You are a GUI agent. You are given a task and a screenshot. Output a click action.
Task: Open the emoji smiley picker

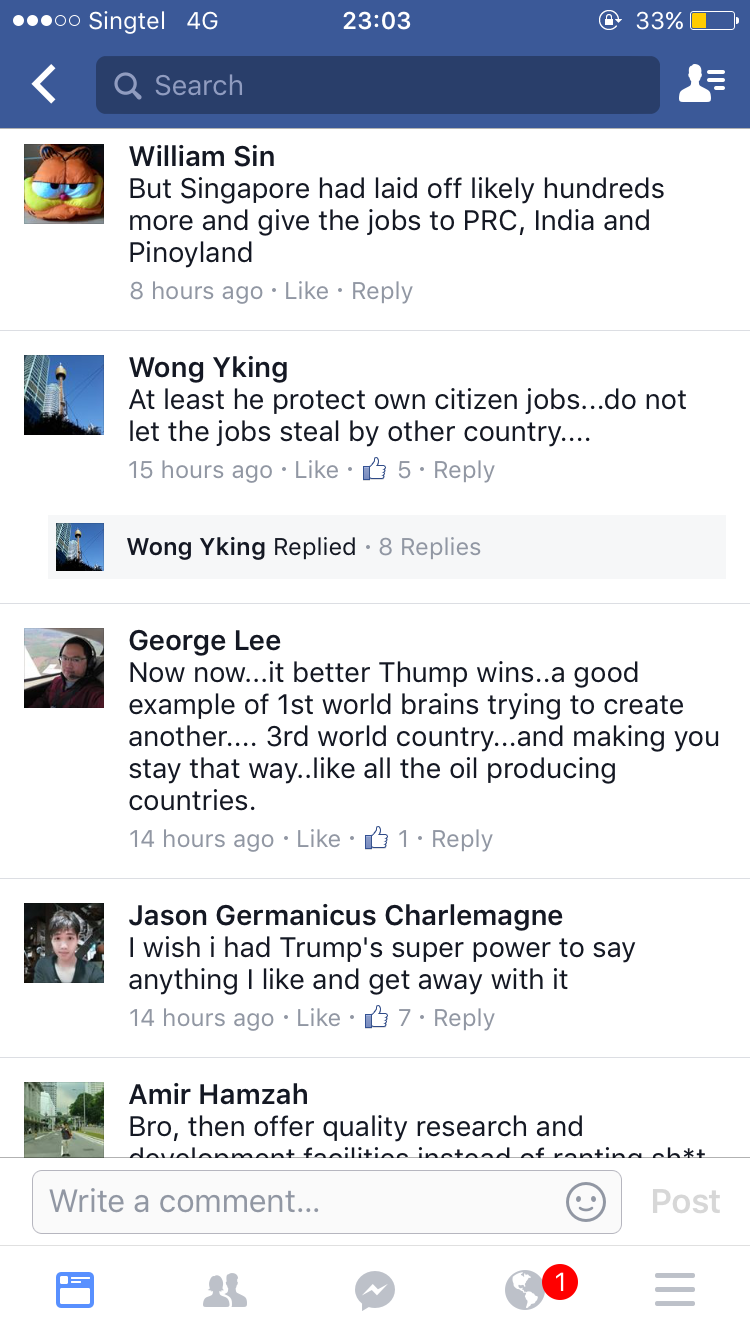tap(586, 1201)
